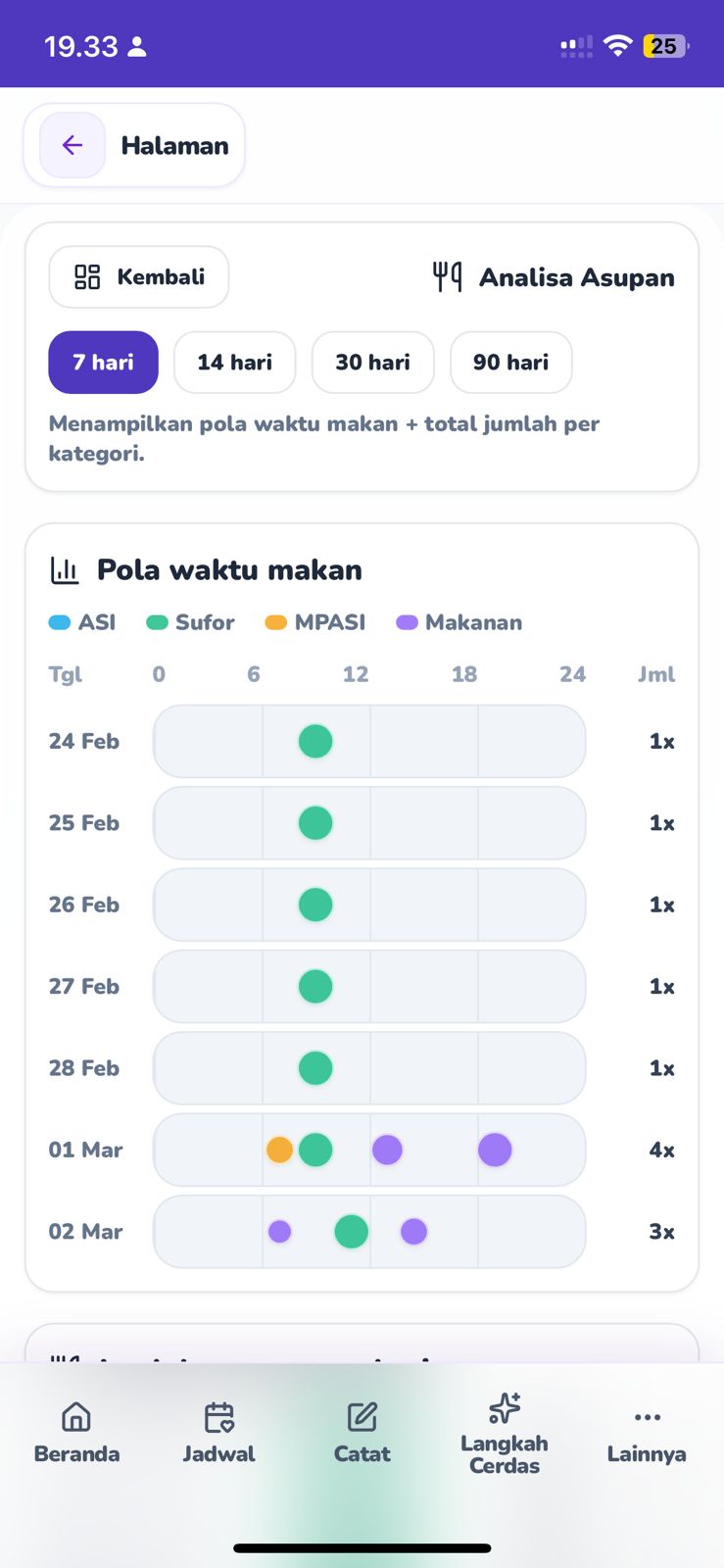This screenshot has height=1568, width=724.
Task: Show data for 30 hari
Action: 372,363
